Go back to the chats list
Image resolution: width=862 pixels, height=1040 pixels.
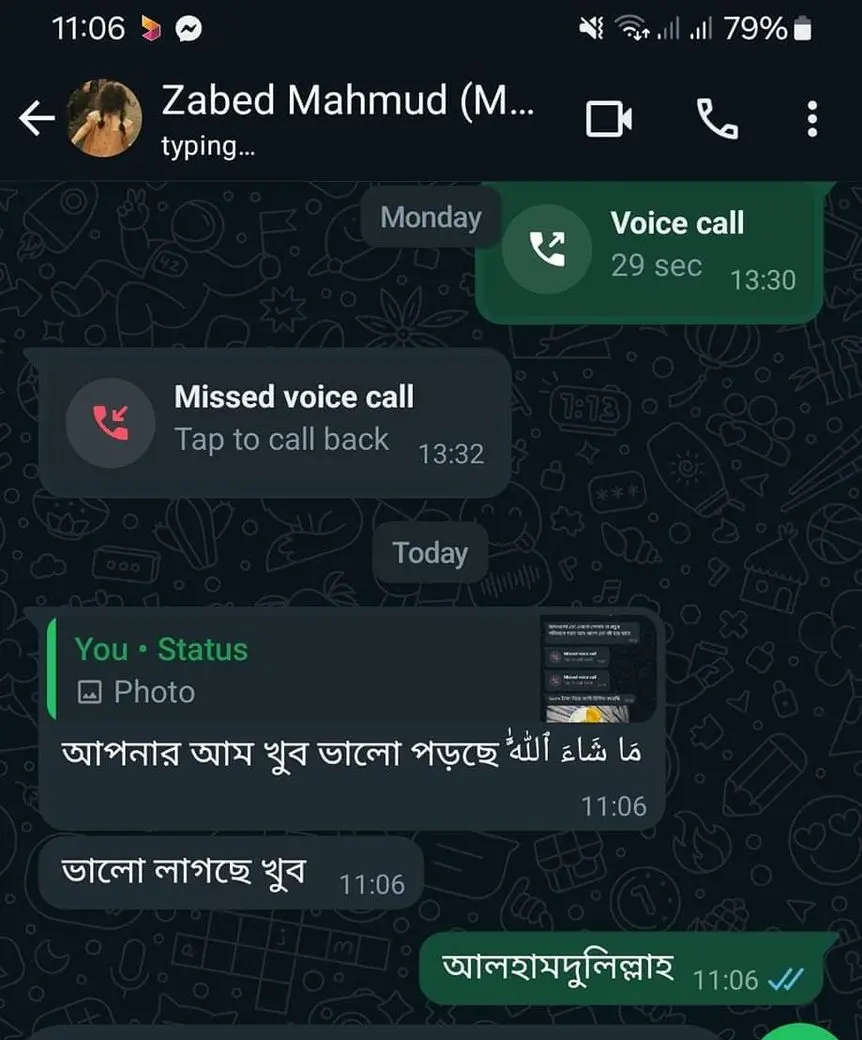[36, 120]
